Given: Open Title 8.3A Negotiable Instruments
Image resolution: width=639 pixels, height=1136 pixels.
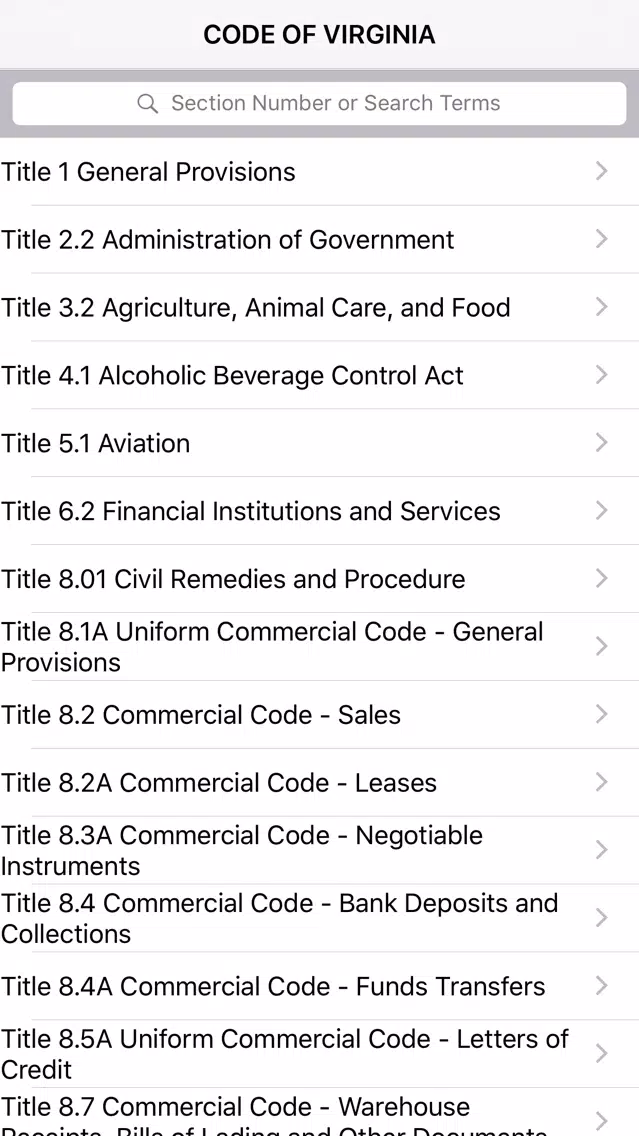Looking at the screenshot, I should [x=320, y=851].
